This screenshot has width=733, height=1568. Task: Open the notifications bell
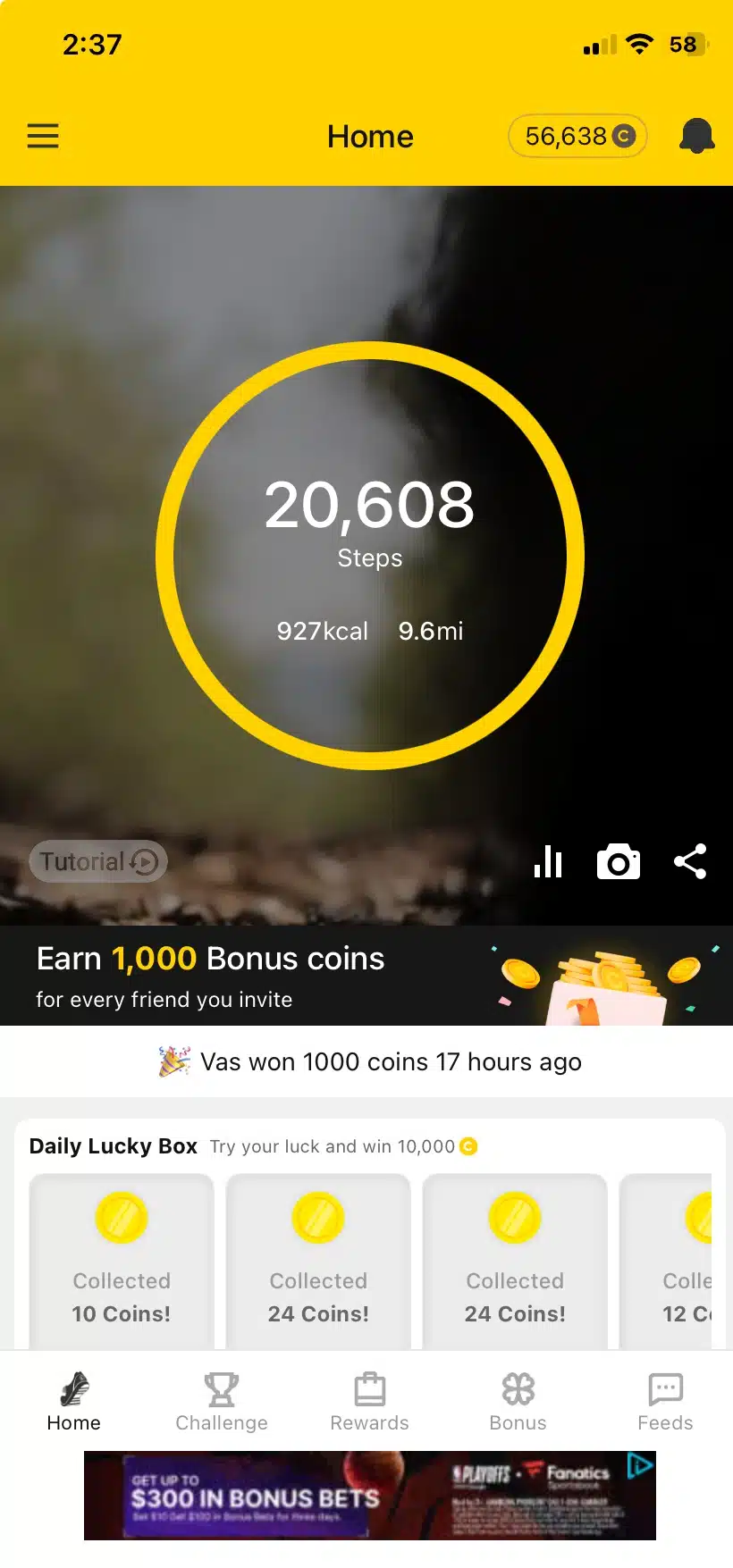(696, 136)
